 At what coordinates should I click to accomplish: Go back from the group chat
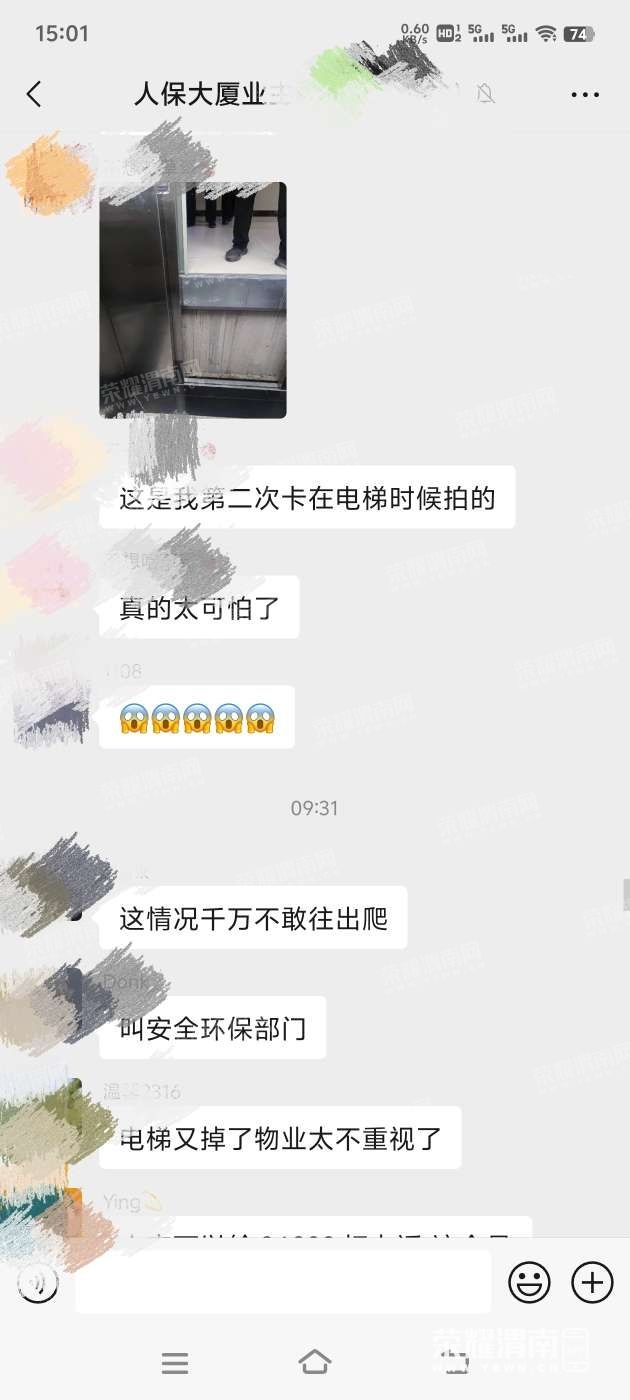(34, 95)
